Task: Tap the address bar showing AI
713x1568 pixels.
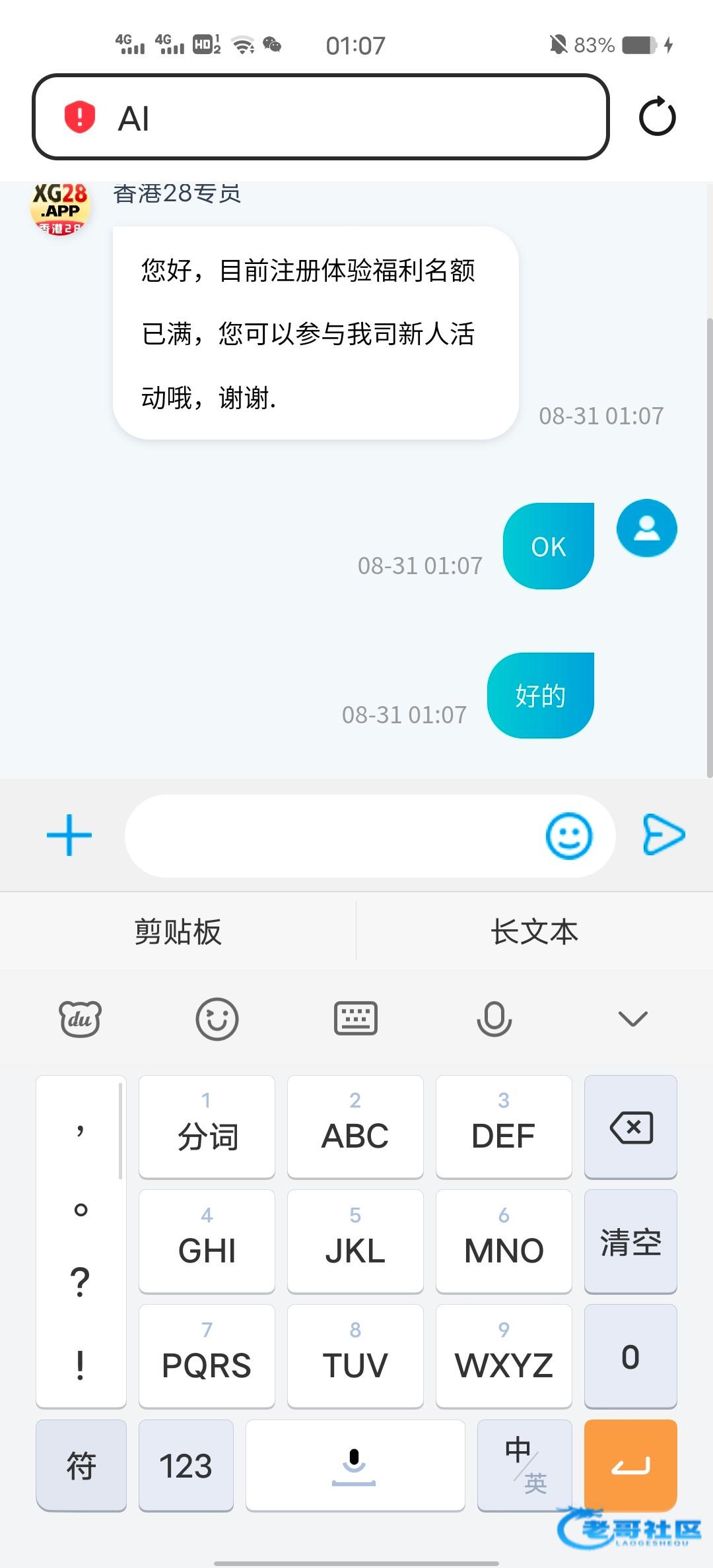Action: point(320,117)
